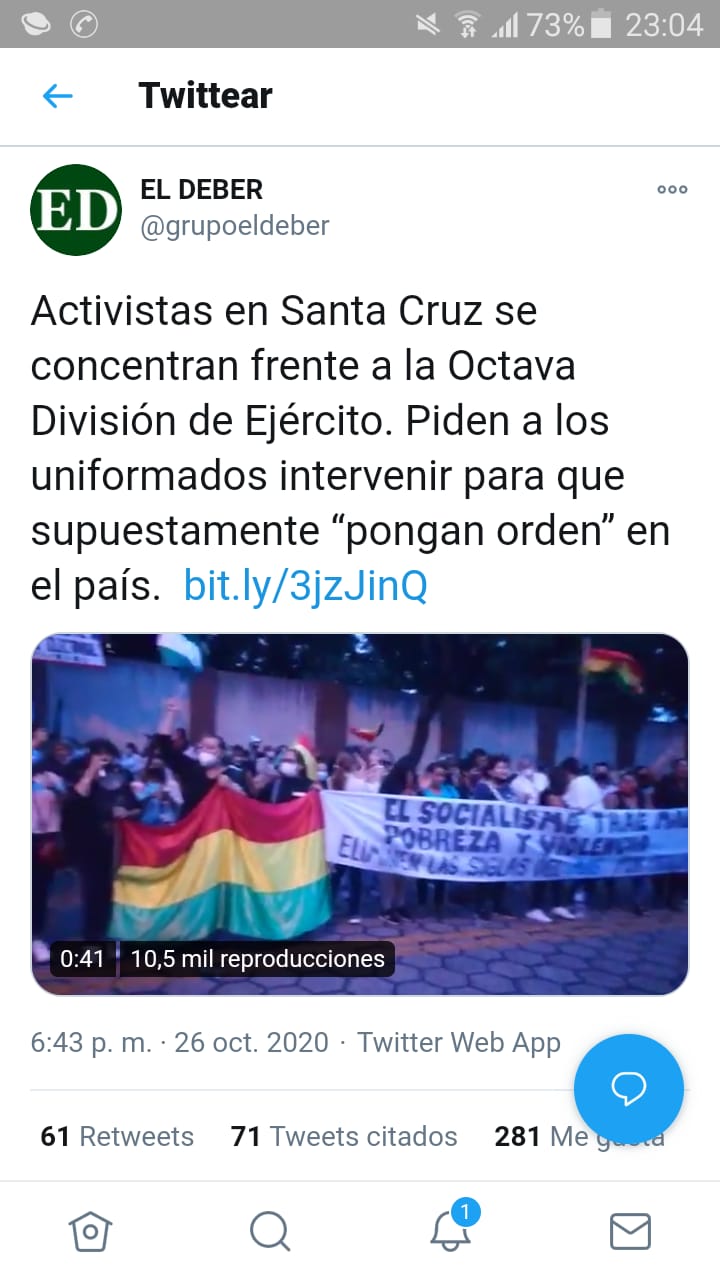Play the protest video
The height and width of the screenshot is (1280, 720).
click(x=360, y=814)
